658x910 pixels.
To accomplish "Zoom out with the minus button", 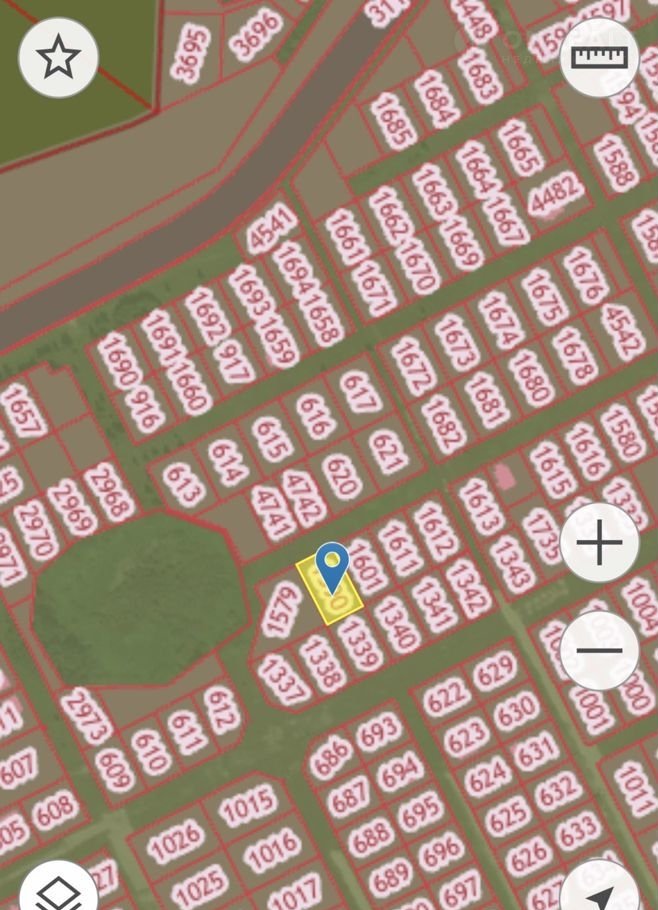I will (599, 651).
